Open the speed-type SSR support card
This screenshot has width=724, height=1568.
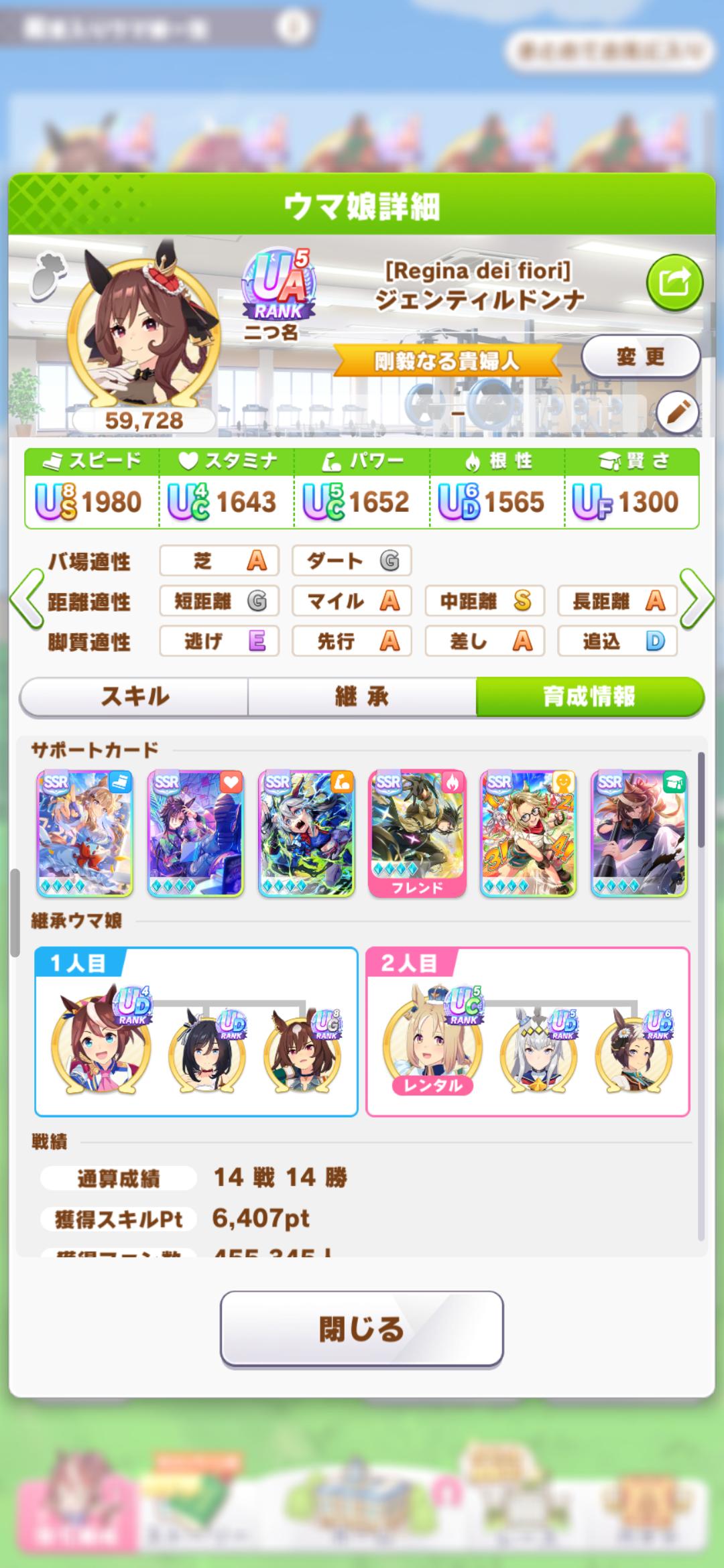[x=85, y=833]
